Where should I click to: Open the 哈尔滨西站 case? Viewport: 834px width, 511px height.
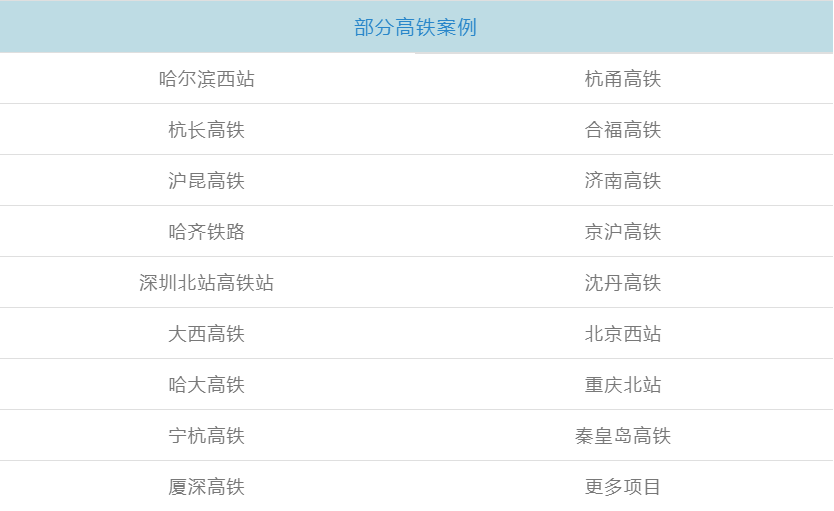point(206,79)
